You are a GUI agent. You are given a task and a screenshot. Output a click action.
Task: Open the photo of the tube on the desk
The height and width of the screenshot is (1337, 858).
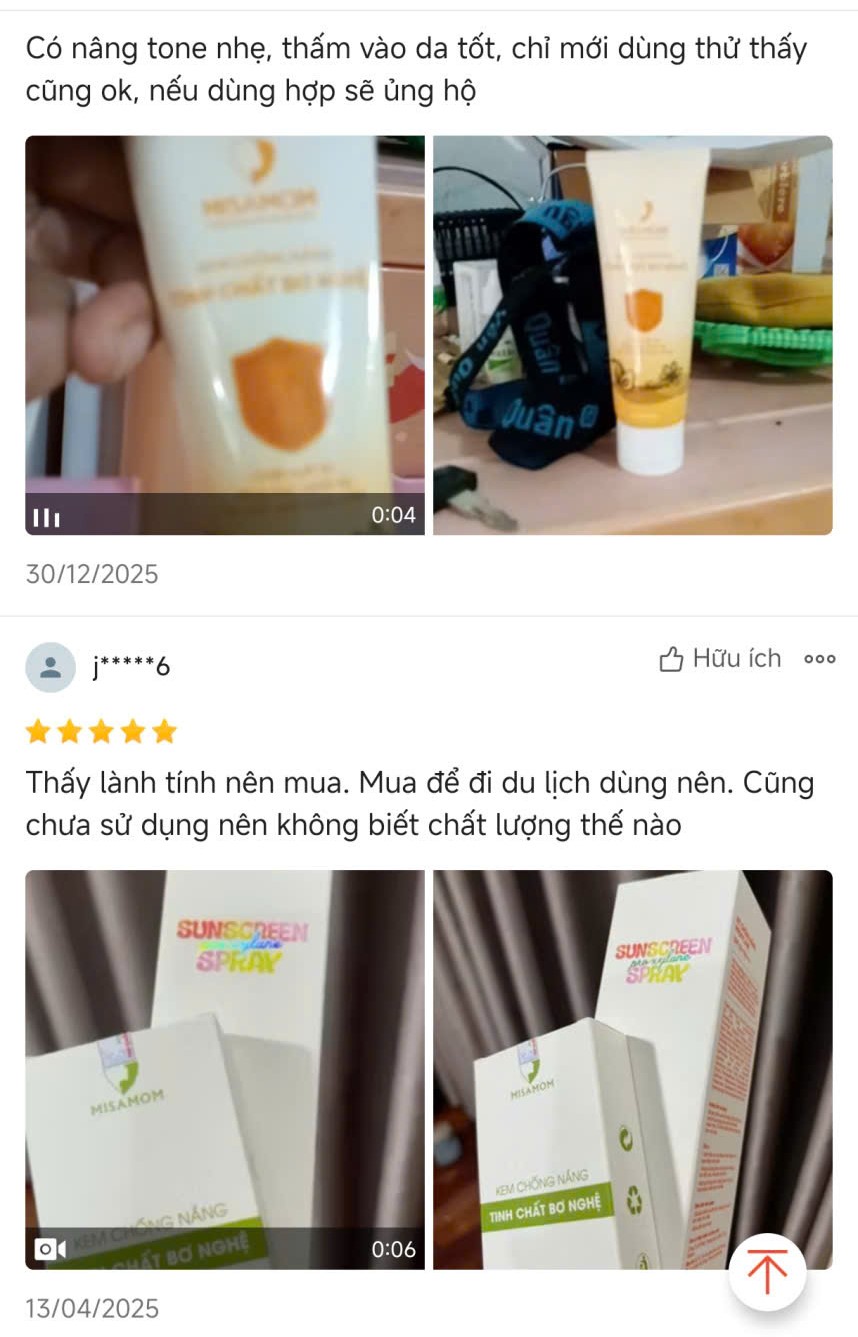coord(632,335)
